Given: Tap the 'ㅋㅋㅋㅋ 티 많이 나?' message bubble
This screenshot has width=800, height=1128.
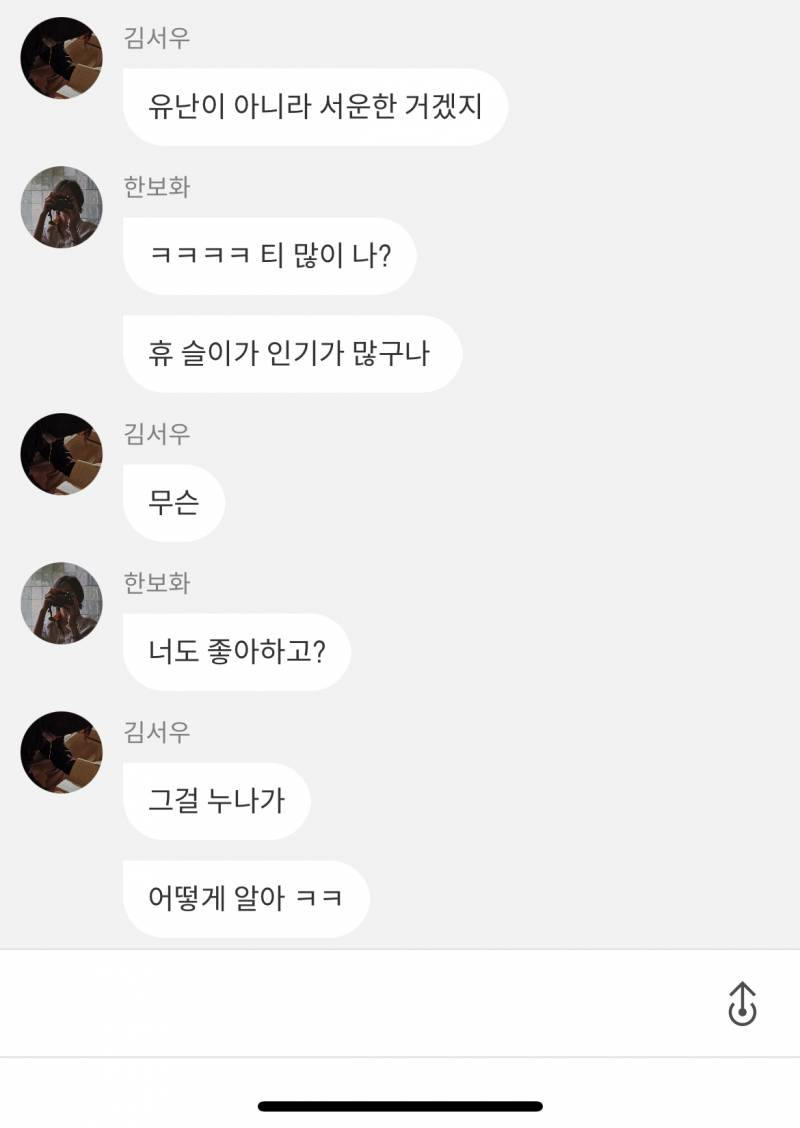Looking at the screenshot, I should coord(268,255).
